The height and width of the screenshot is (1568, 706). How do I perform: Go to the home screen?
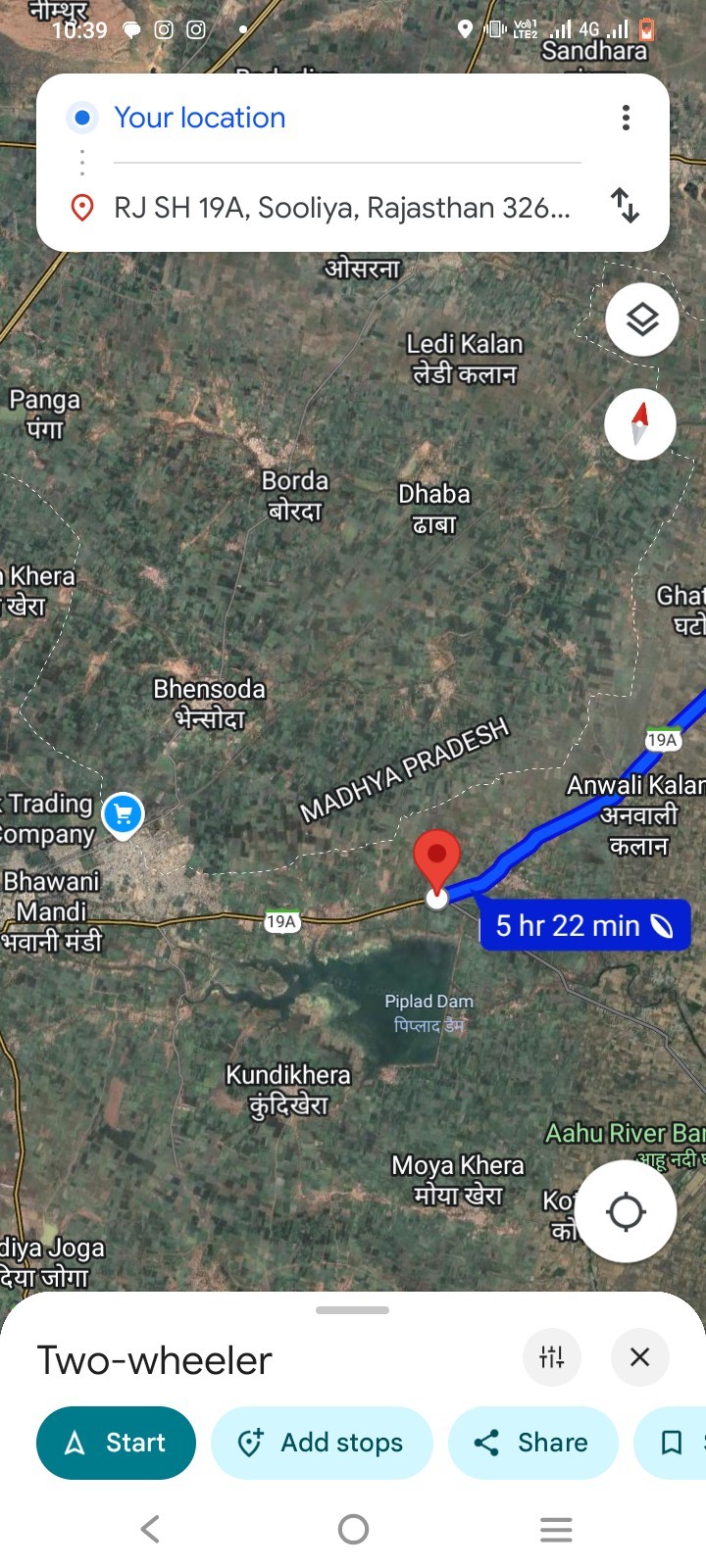[x=353, y=1529]
